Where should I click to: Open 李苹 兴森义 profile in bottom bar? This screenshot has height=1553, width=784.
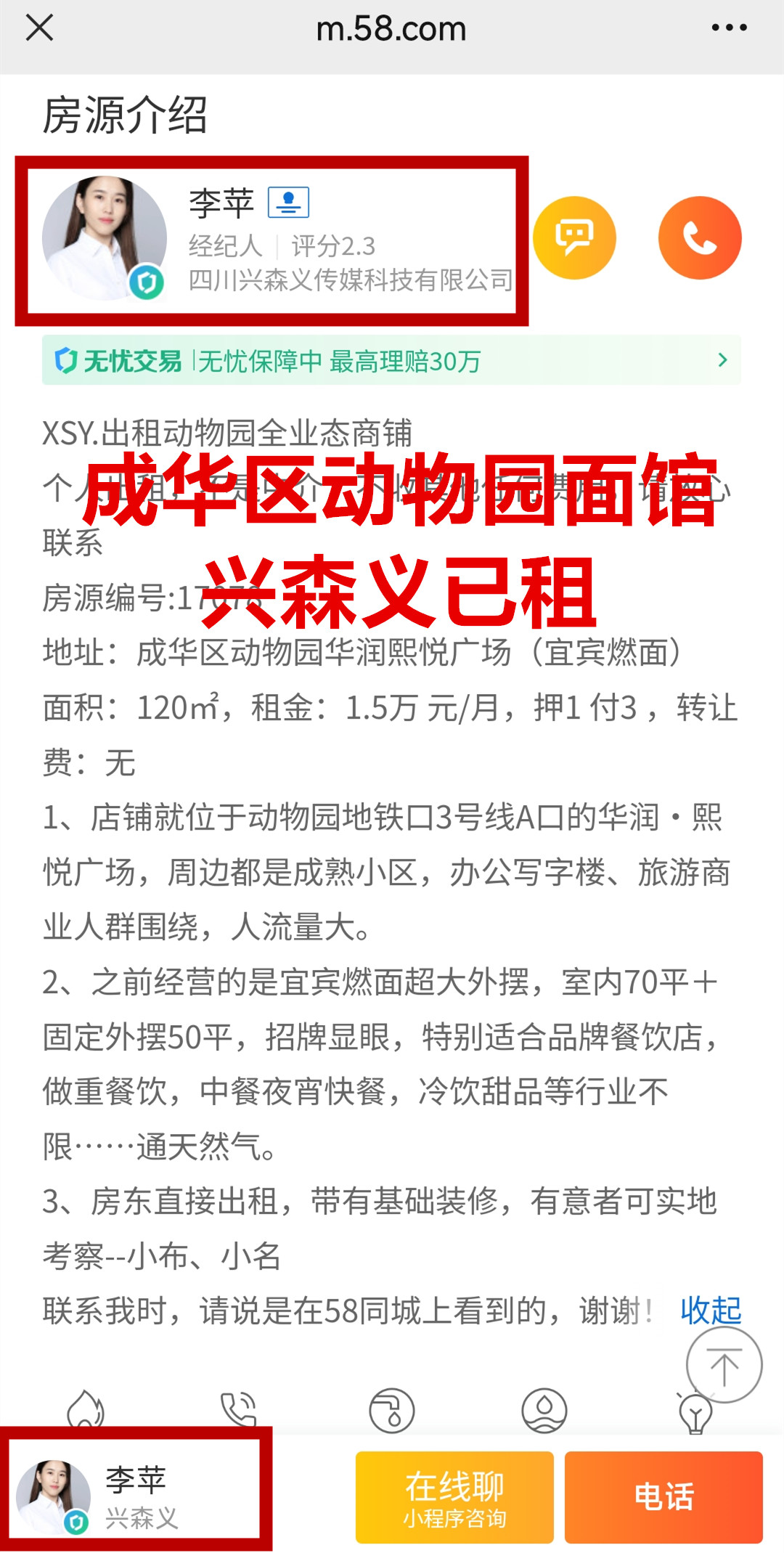tap(136, 1497)
